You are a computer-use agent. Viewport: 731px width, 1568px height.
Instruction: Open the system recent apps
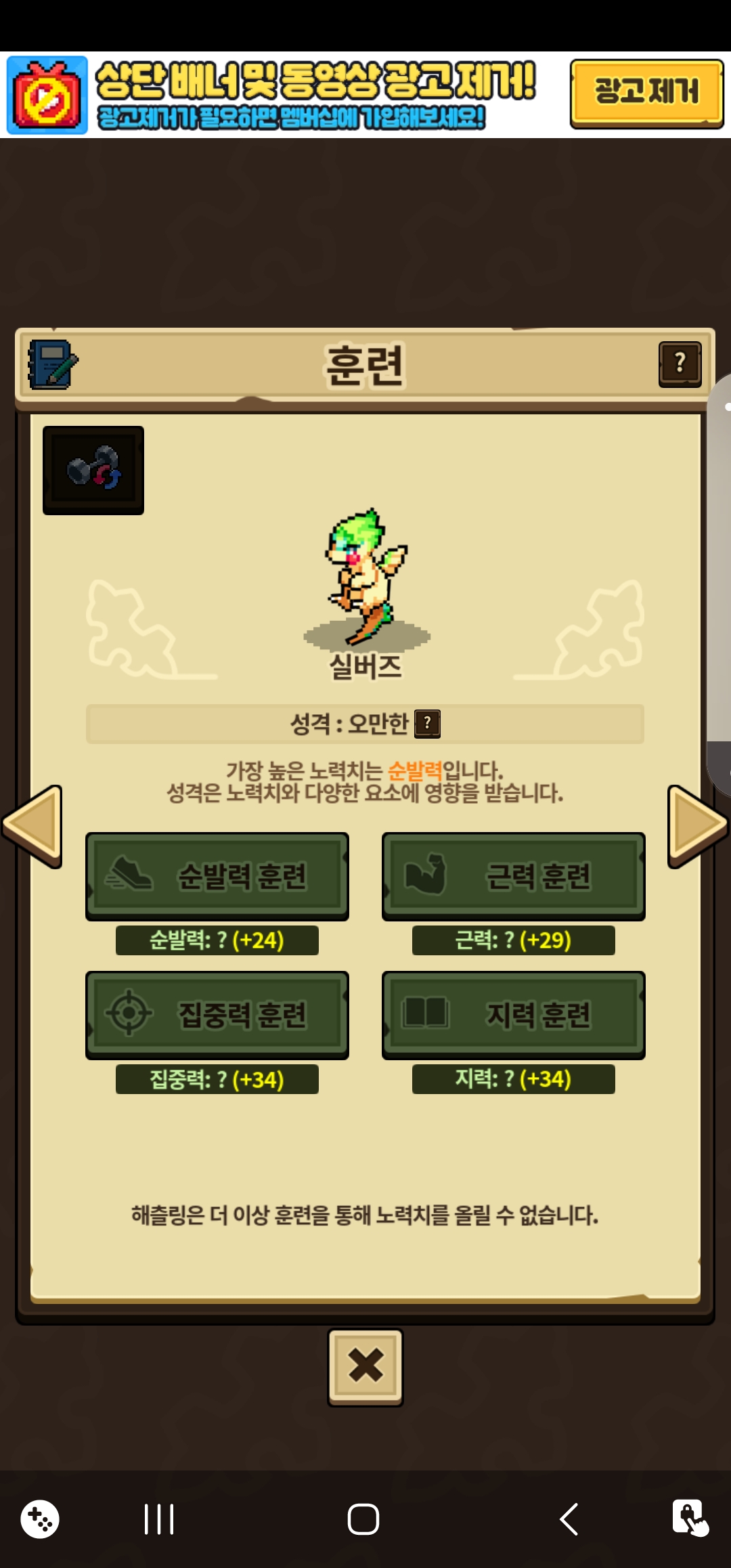click(x=159, y=1519)
